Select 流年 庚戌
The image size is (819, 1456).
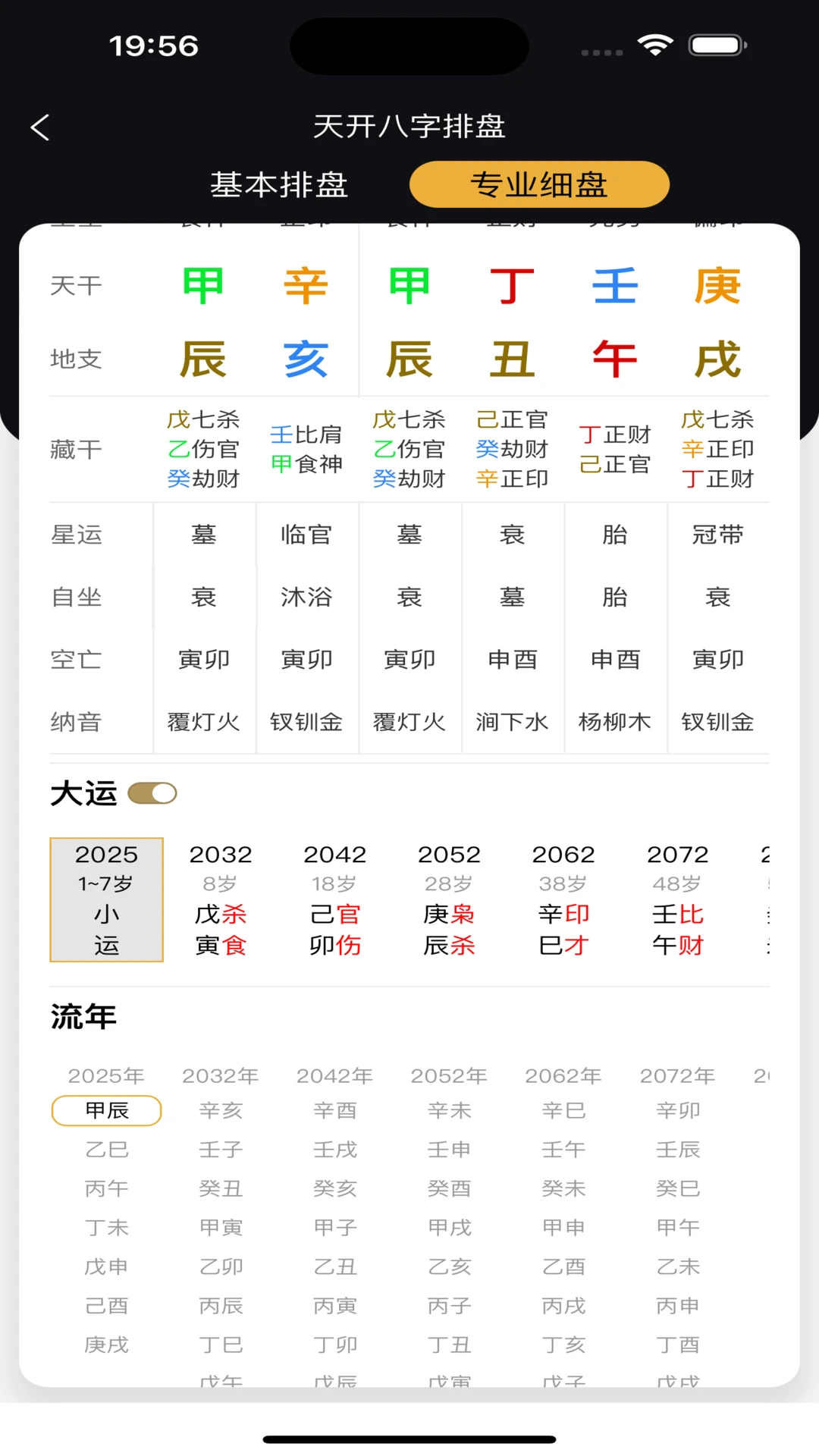click(x=107, y=1345)
